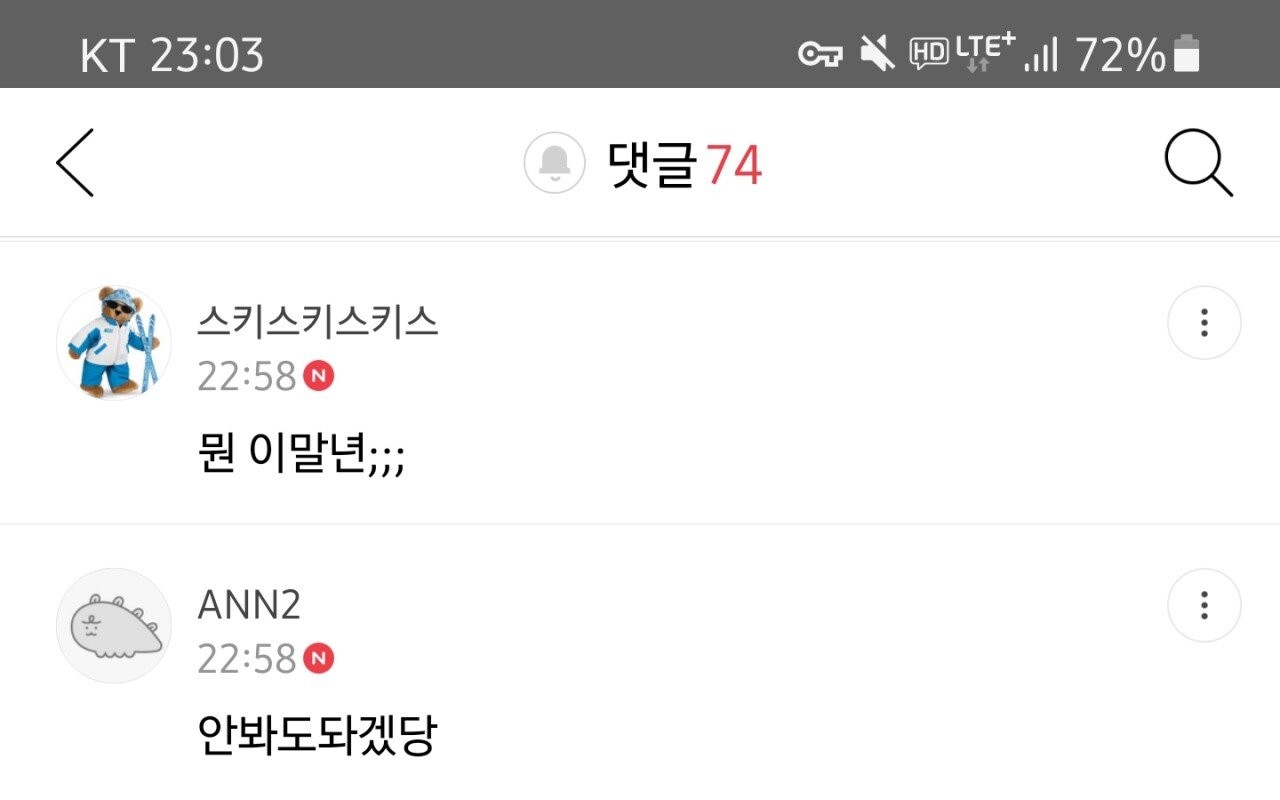Image resolution: width=1280 pixels, height=800 pixels.
Task: Toggle the comment notification bell
Action: 554,162
